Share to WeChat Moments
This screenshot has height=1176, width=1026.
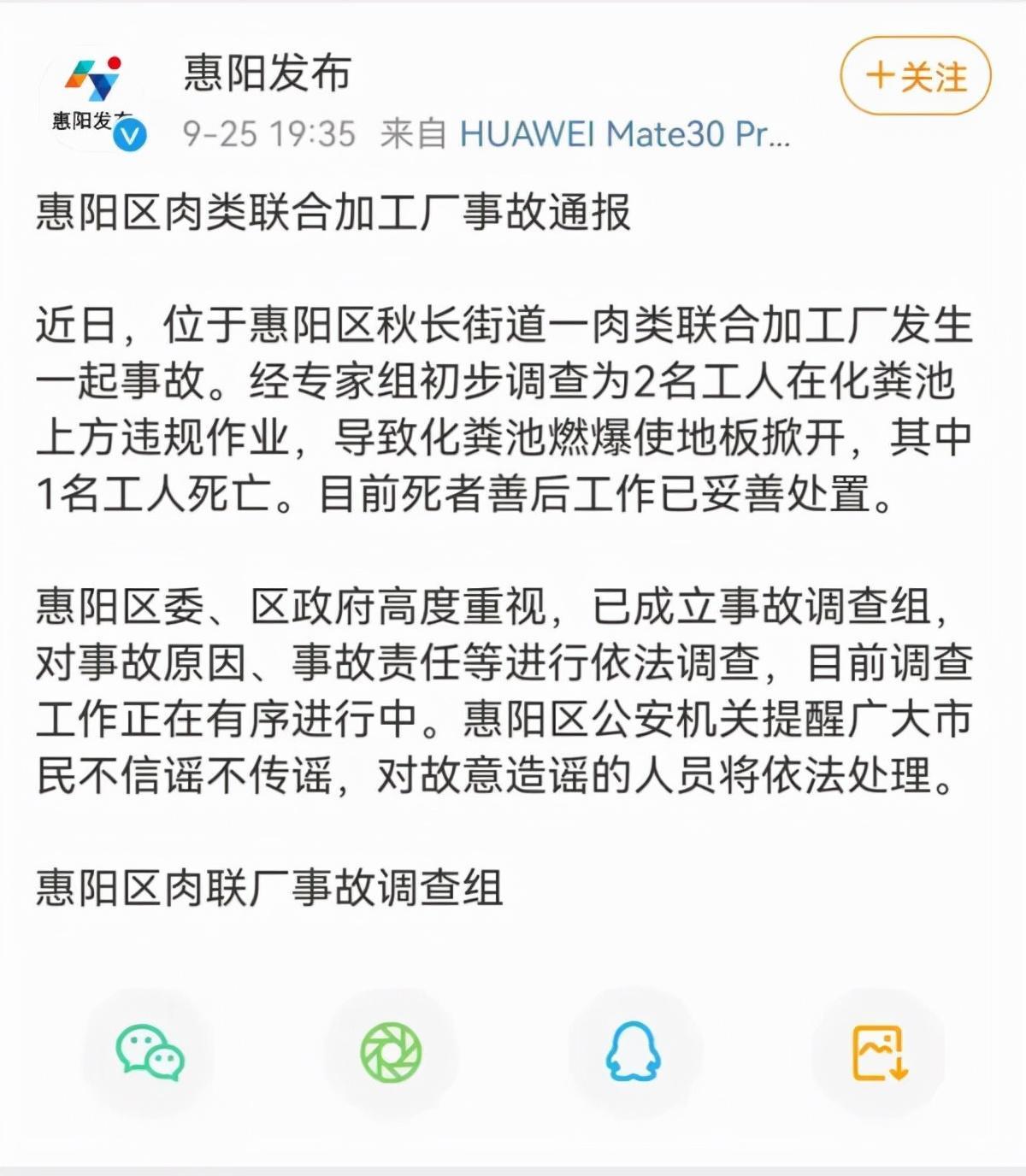tap(391, 1052)
